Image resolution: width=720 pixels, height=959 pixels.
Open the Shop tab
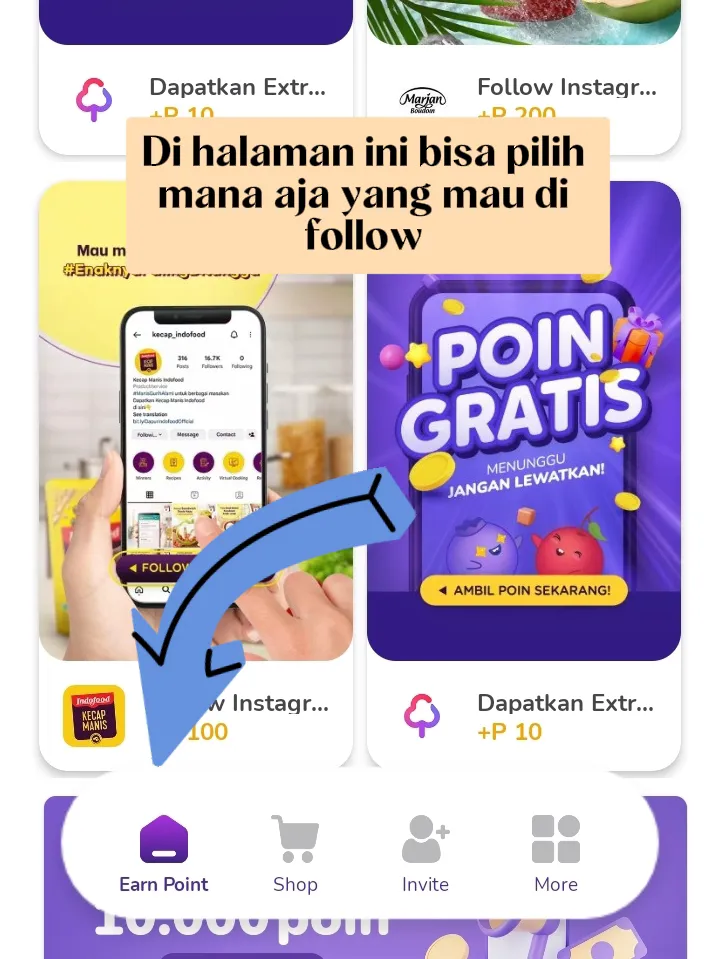coord(295,853)
